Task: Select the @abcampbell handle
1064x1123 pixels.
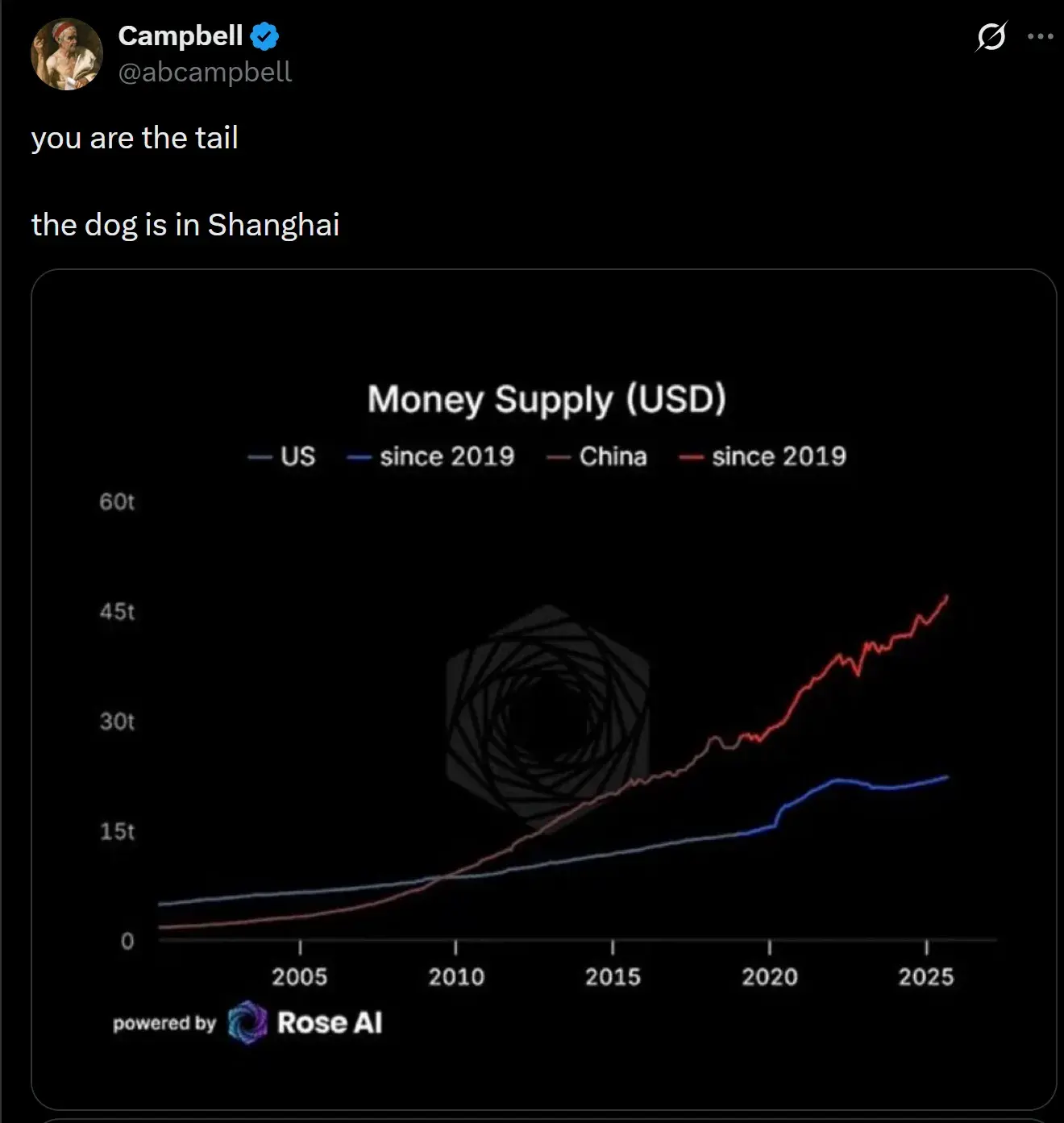Action: tap(205, 73)
